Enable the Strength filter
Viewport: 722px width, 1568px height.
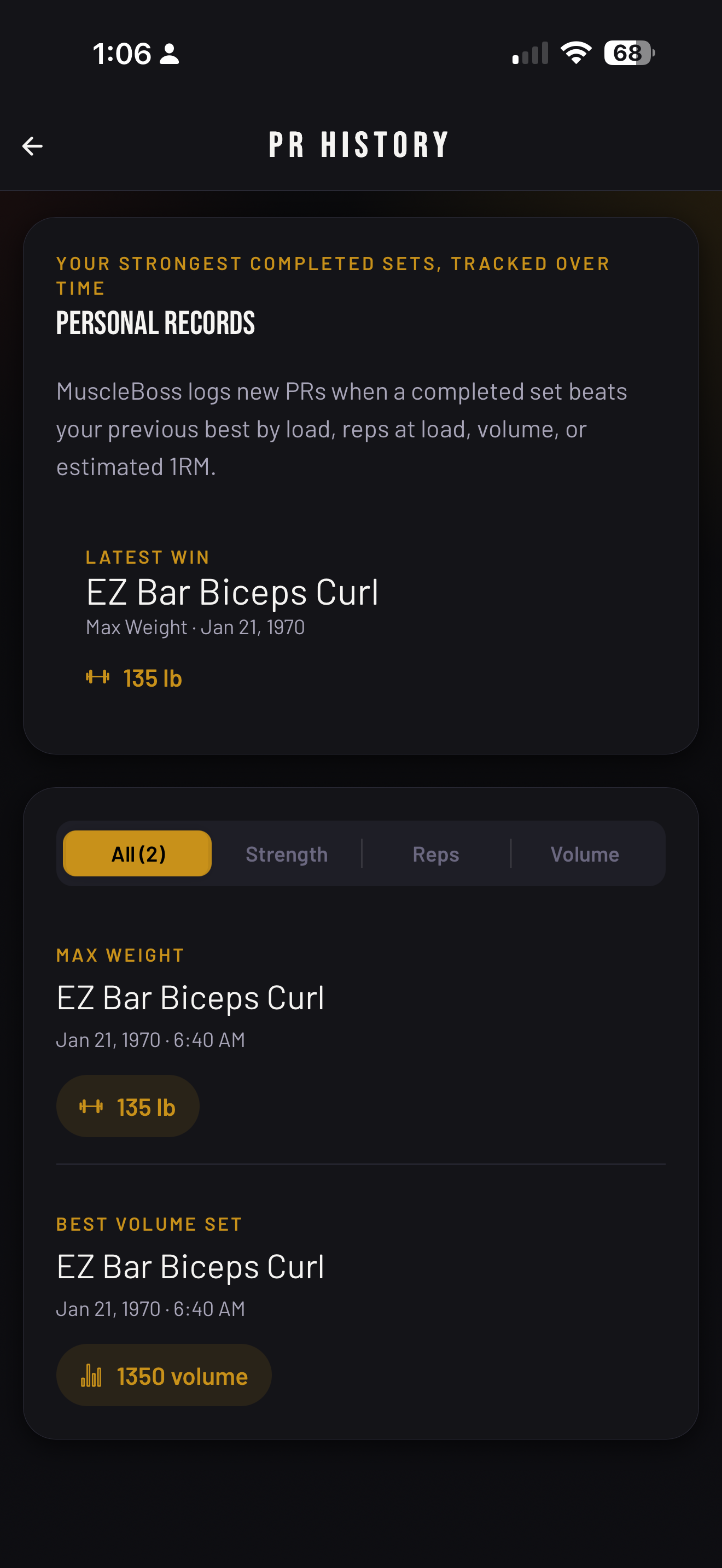(286, 853)
